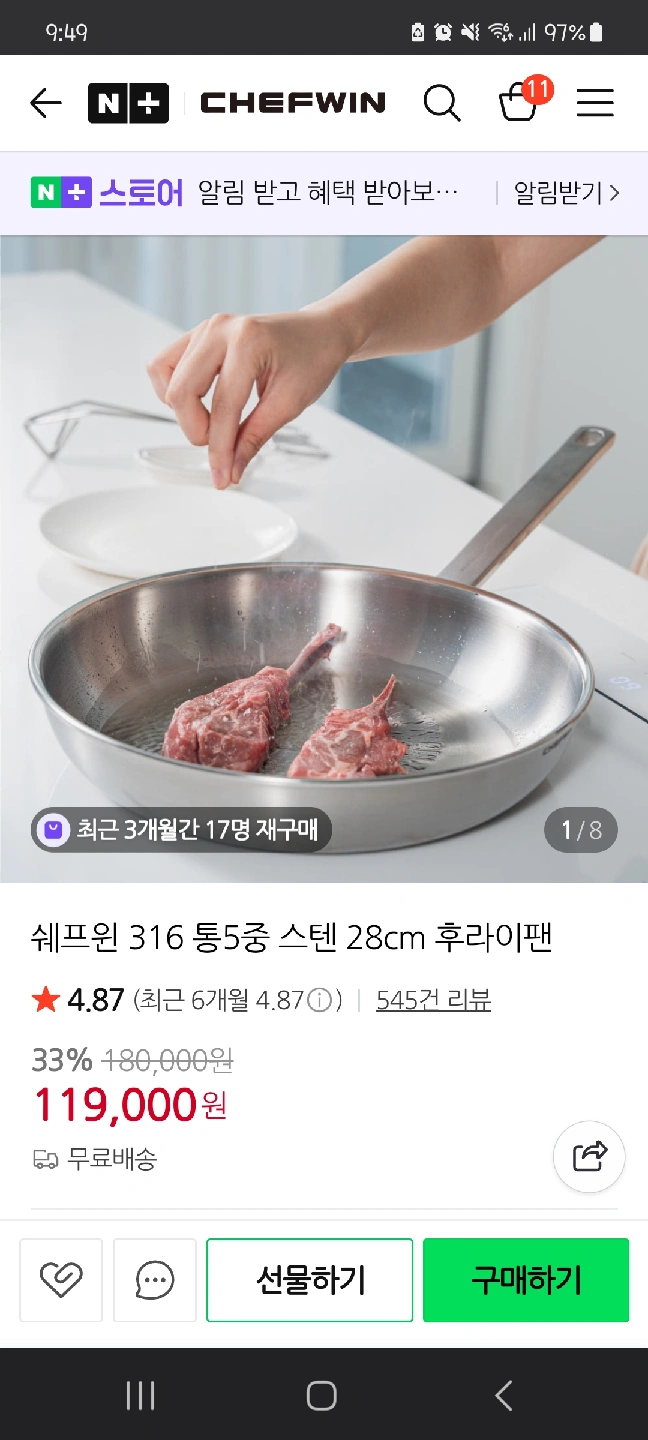
Task: Tap 알림받기 to get store notifications
Action: [566, 192]
